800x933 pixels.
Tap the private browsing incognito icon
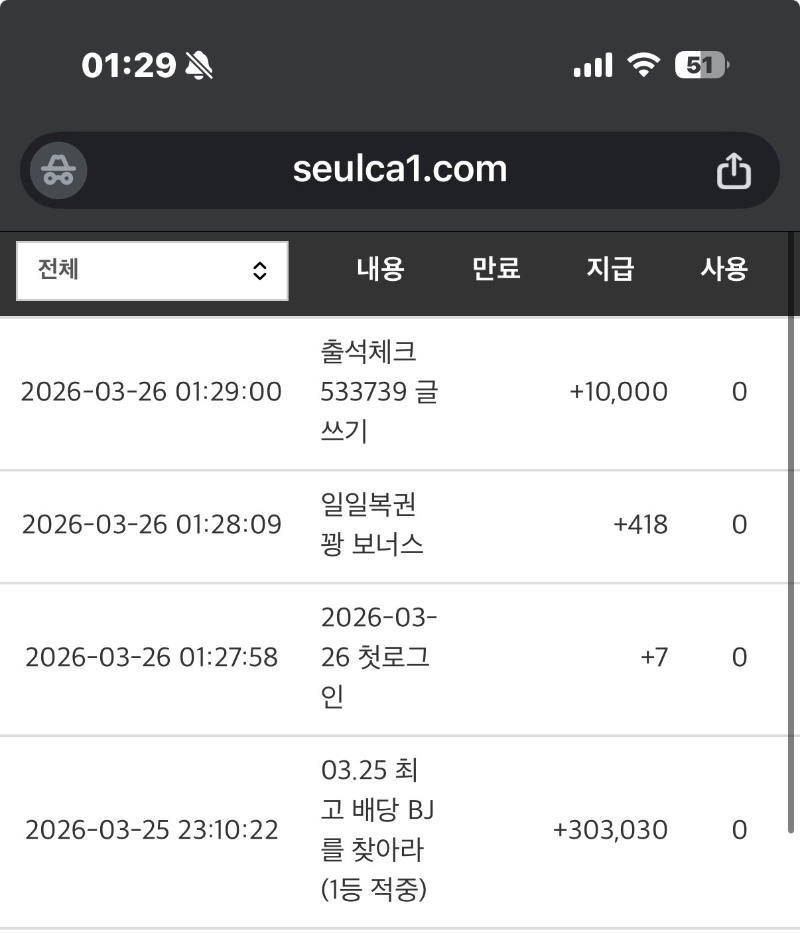[59, 171]
